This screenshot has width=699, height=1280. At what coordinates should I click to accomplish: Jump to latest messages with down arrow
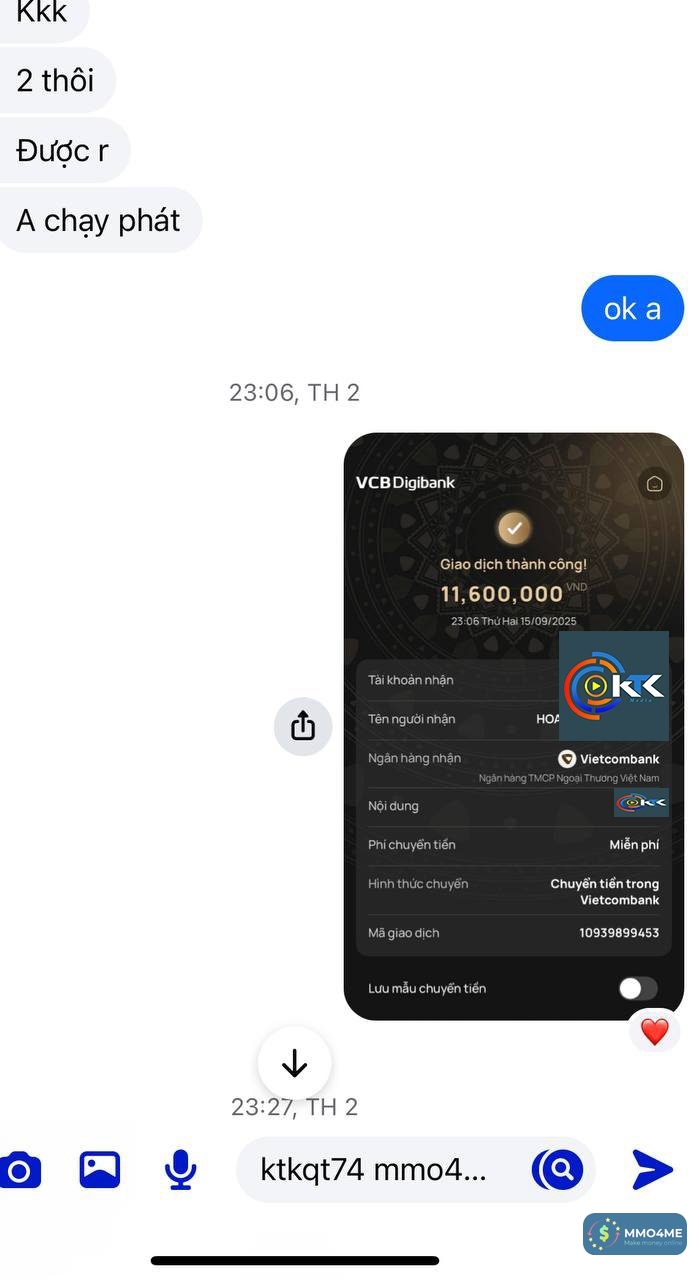coord(294,1064)
